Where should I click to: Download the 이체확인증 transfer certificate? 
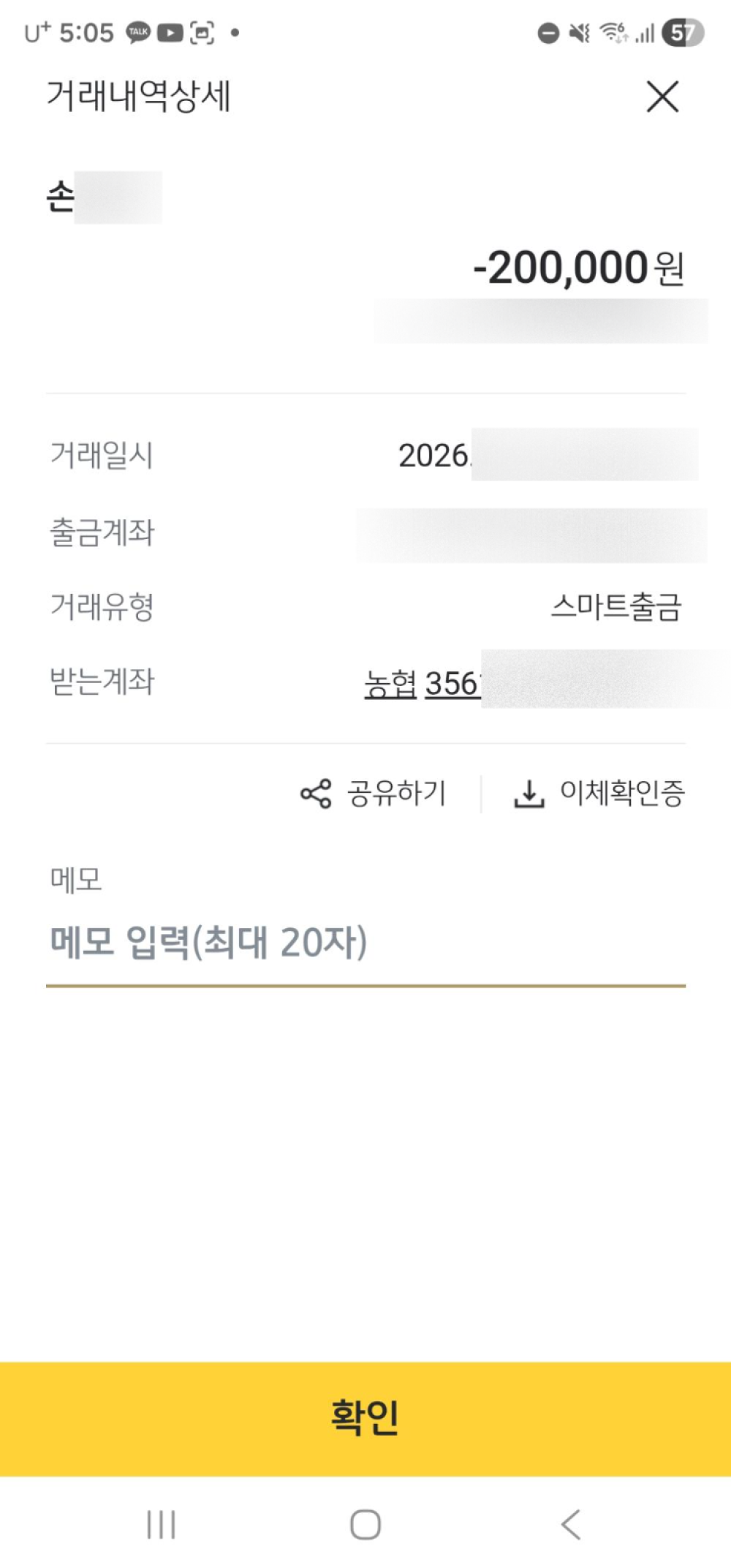(x=599, y=794)
